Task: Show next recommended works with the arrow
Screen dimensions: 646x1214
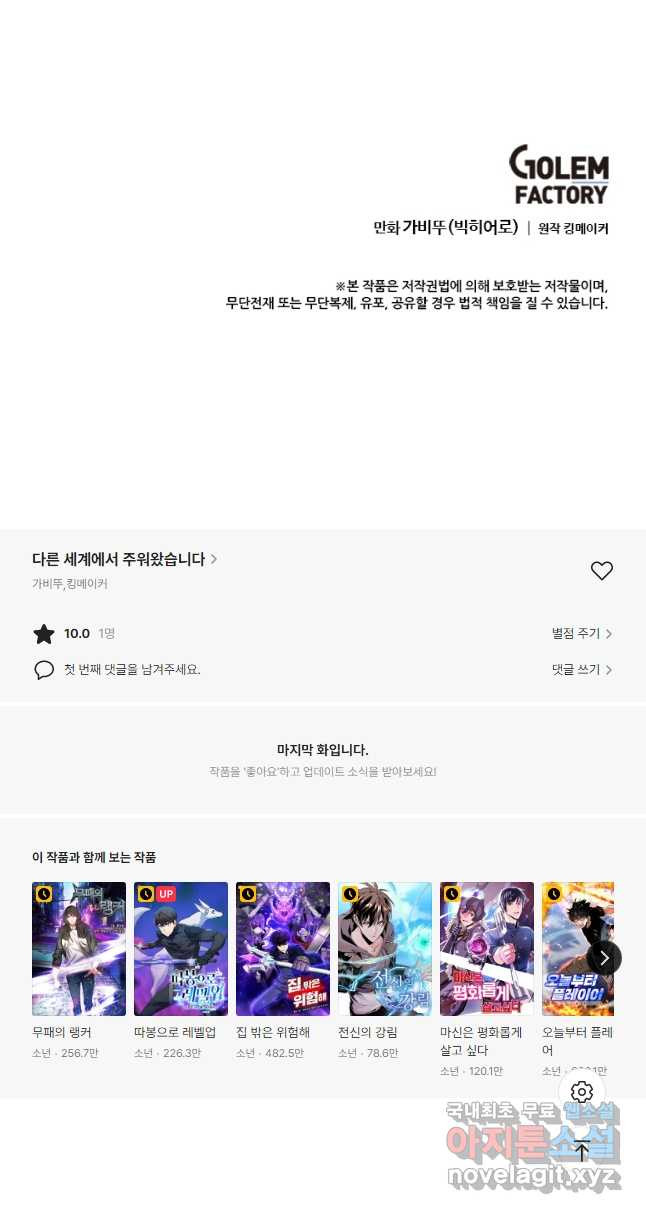Action: (x=604, y=958)
